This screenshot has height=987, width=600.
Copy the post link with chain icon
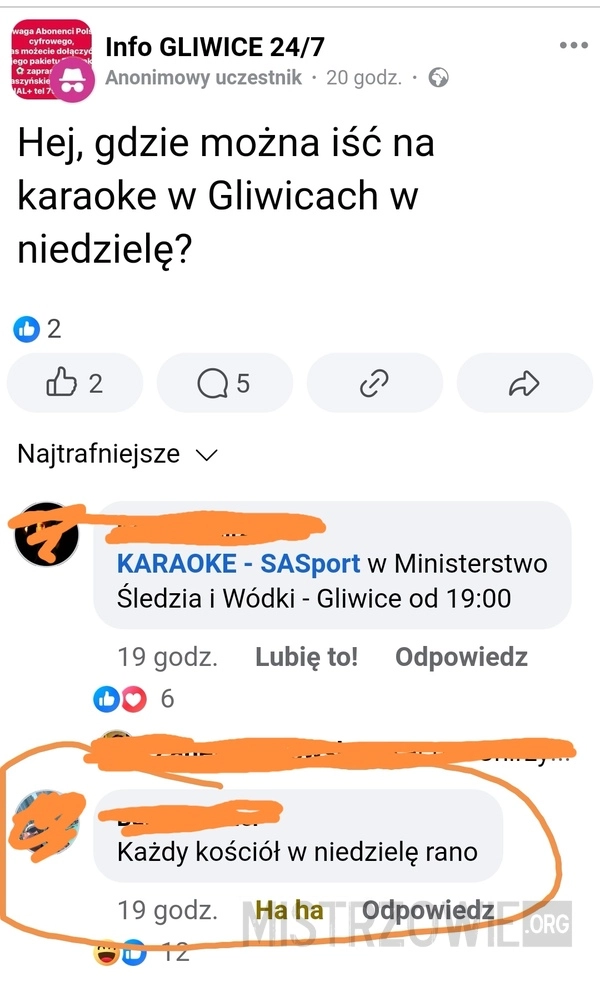click(x=375, y=383)
